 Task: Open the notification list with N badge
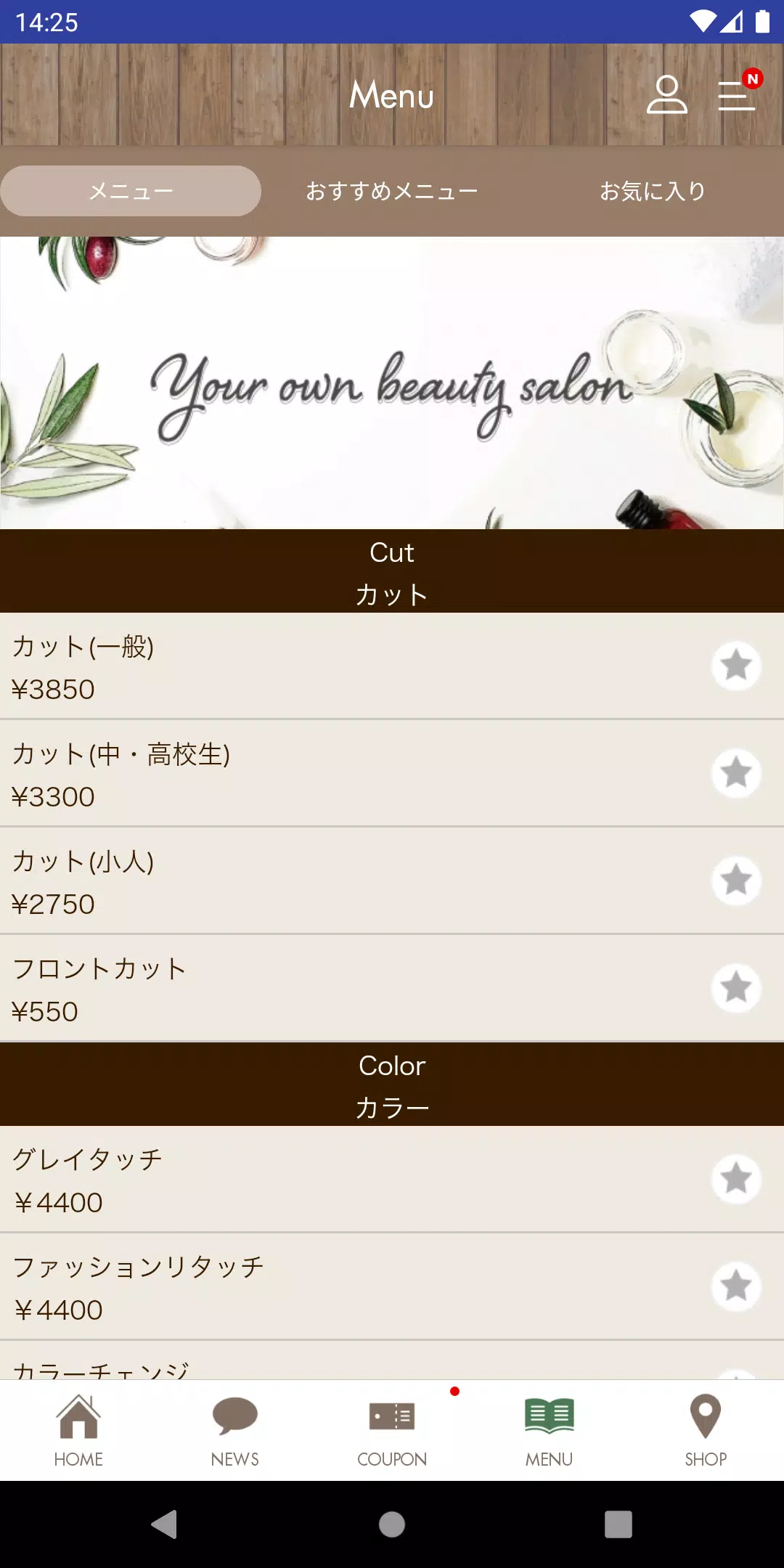coord(736,97)
